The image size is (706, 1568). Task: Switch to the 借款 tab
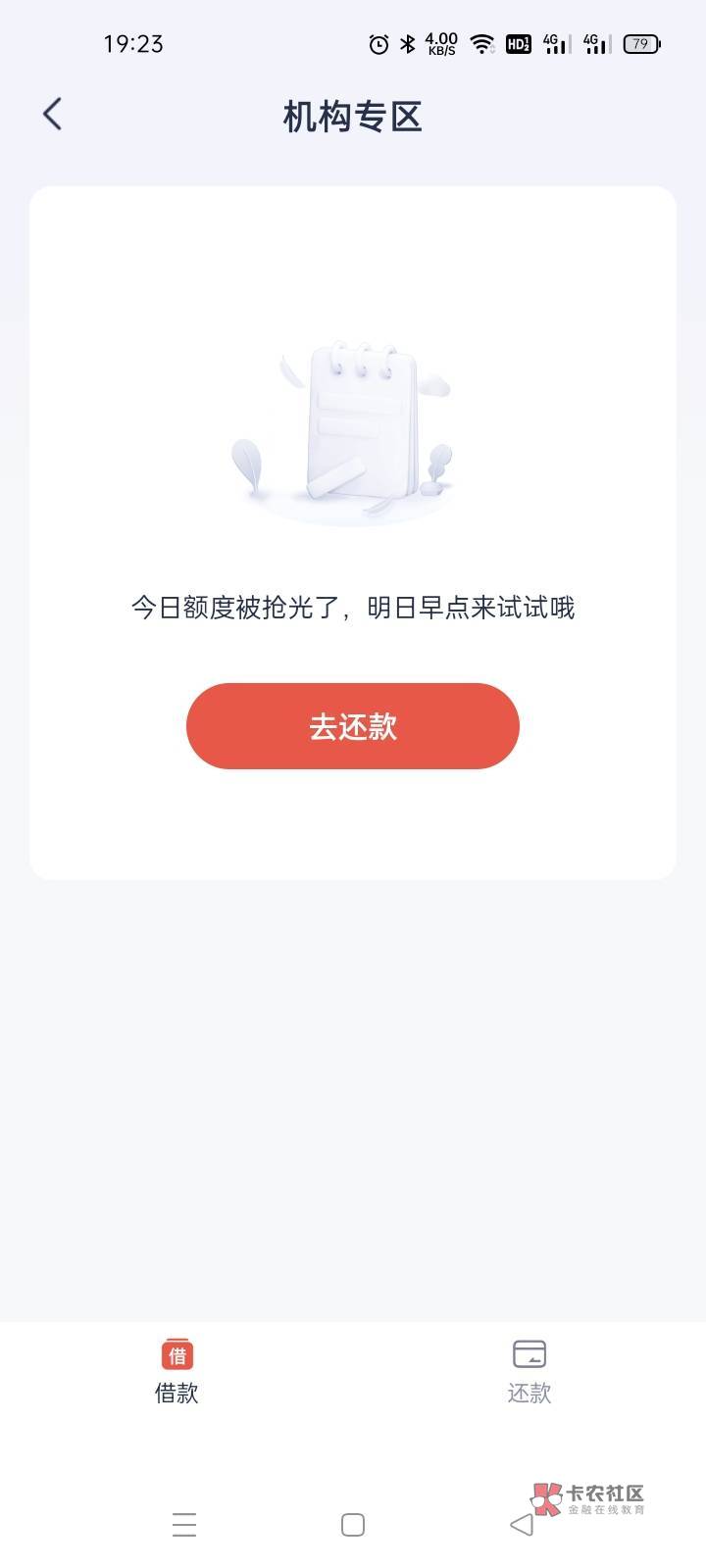coord(176,1371)
